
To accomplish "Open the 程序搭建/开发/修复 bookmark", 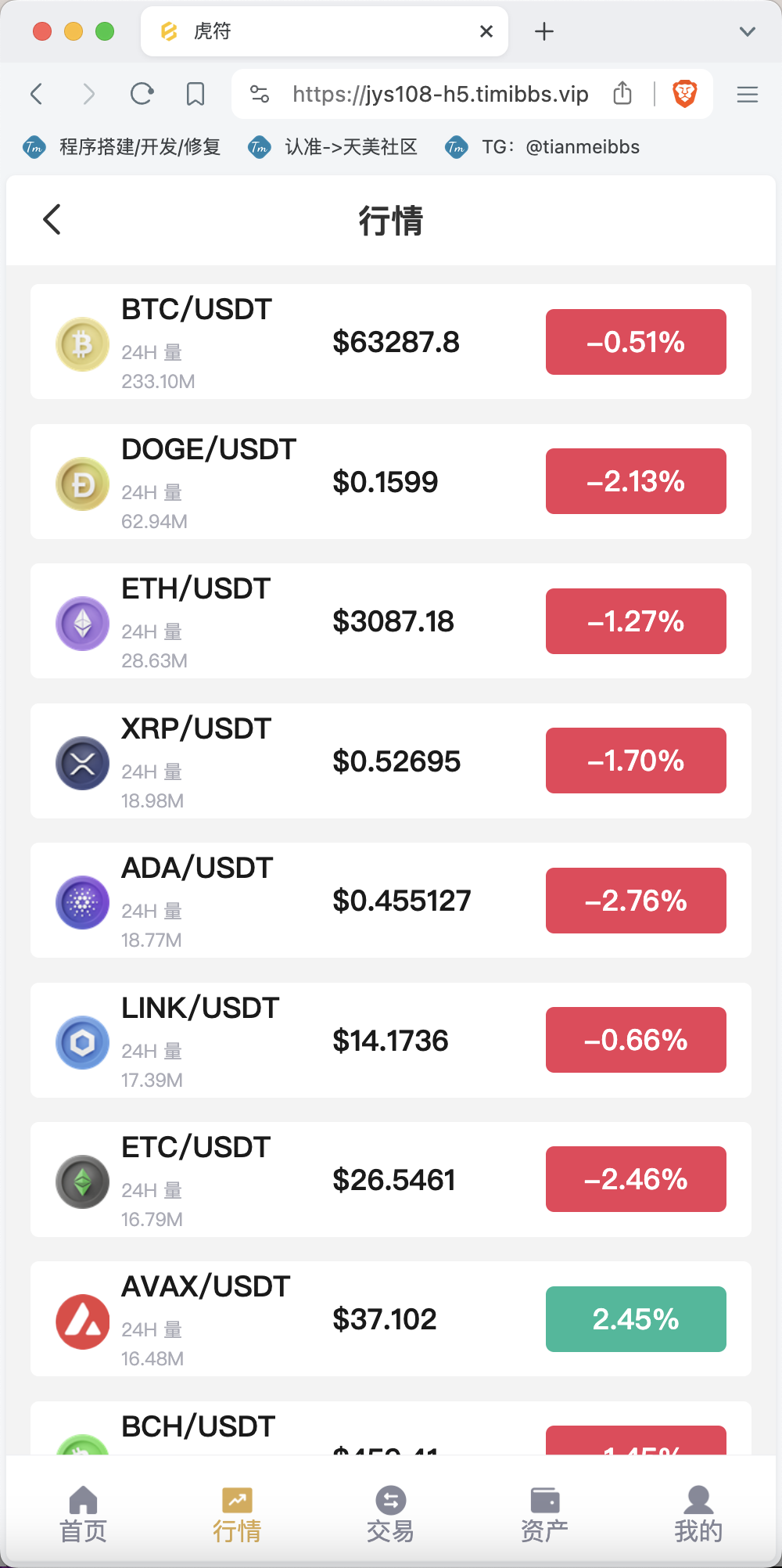I will point(123,147).
